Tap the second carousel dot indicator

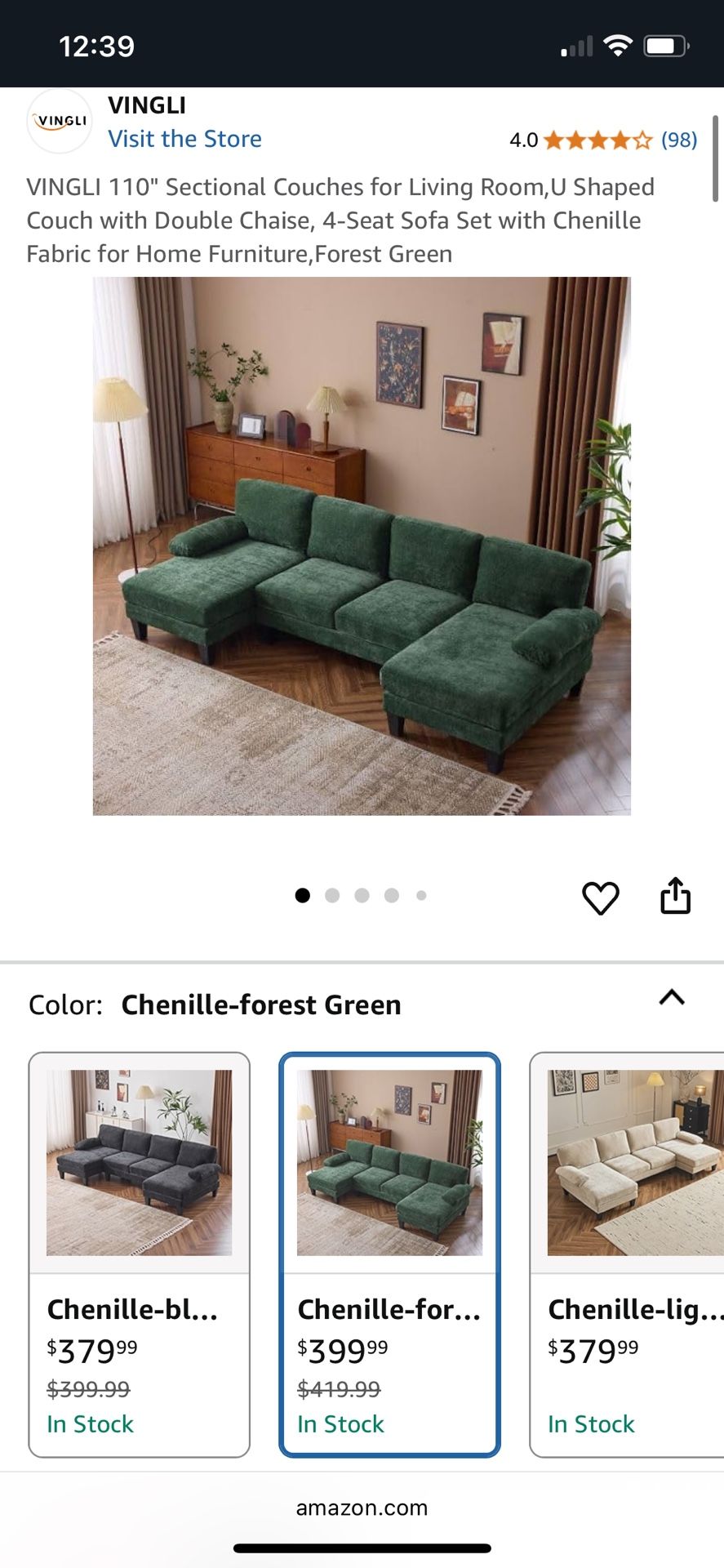click(x=332, y=895)
